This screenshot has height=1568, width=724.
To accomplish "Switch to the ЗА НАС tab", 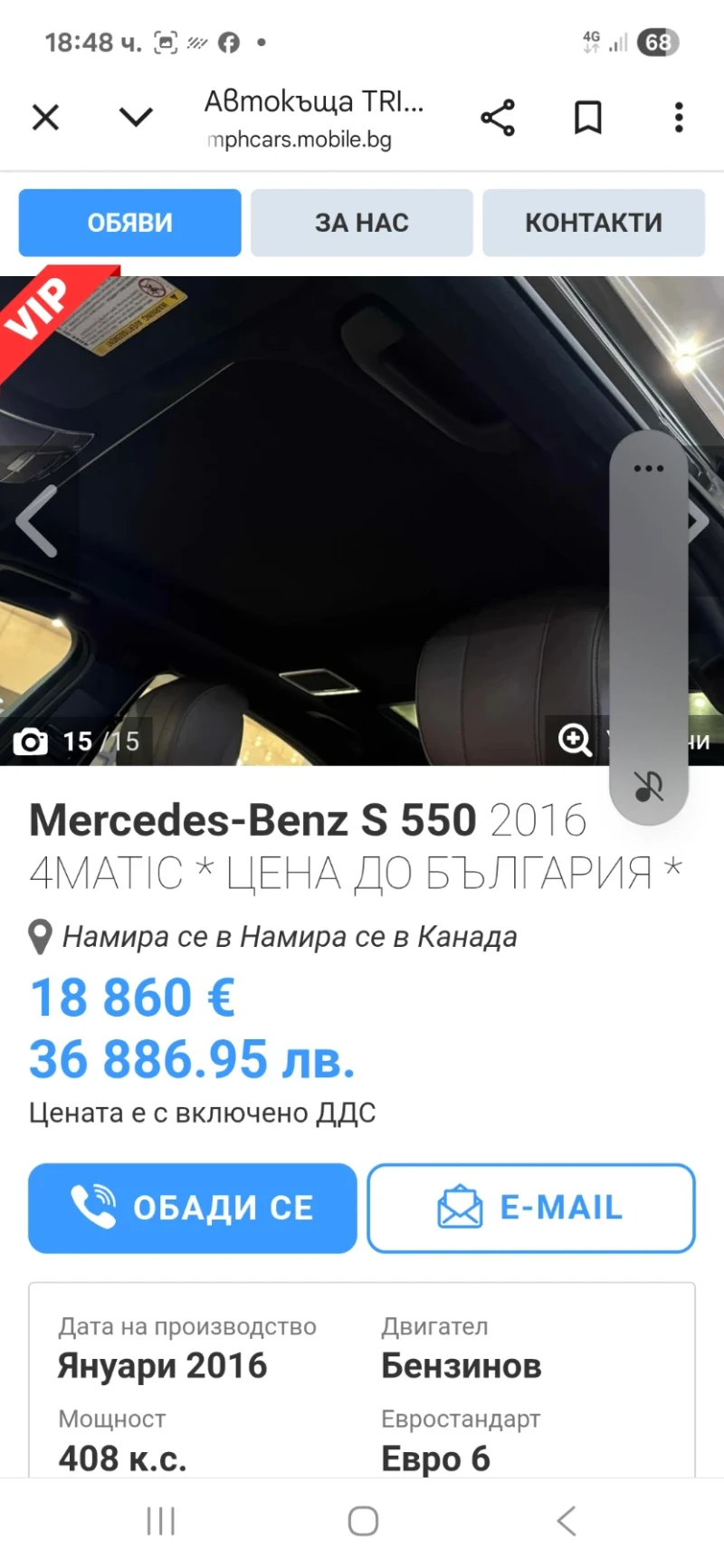I will click(x=361, y=223).
